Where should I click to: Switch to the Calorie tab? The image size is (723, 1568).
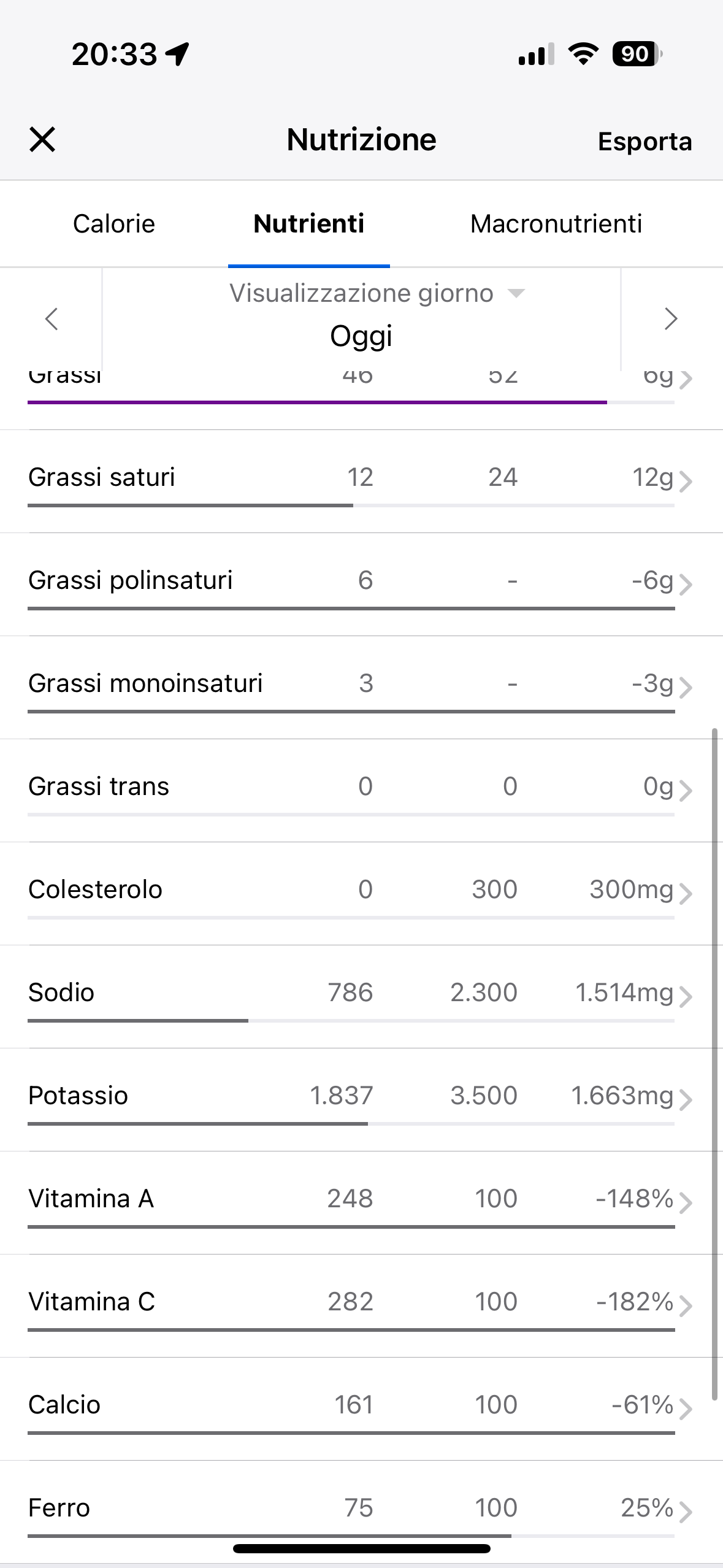tap(114, 224)
